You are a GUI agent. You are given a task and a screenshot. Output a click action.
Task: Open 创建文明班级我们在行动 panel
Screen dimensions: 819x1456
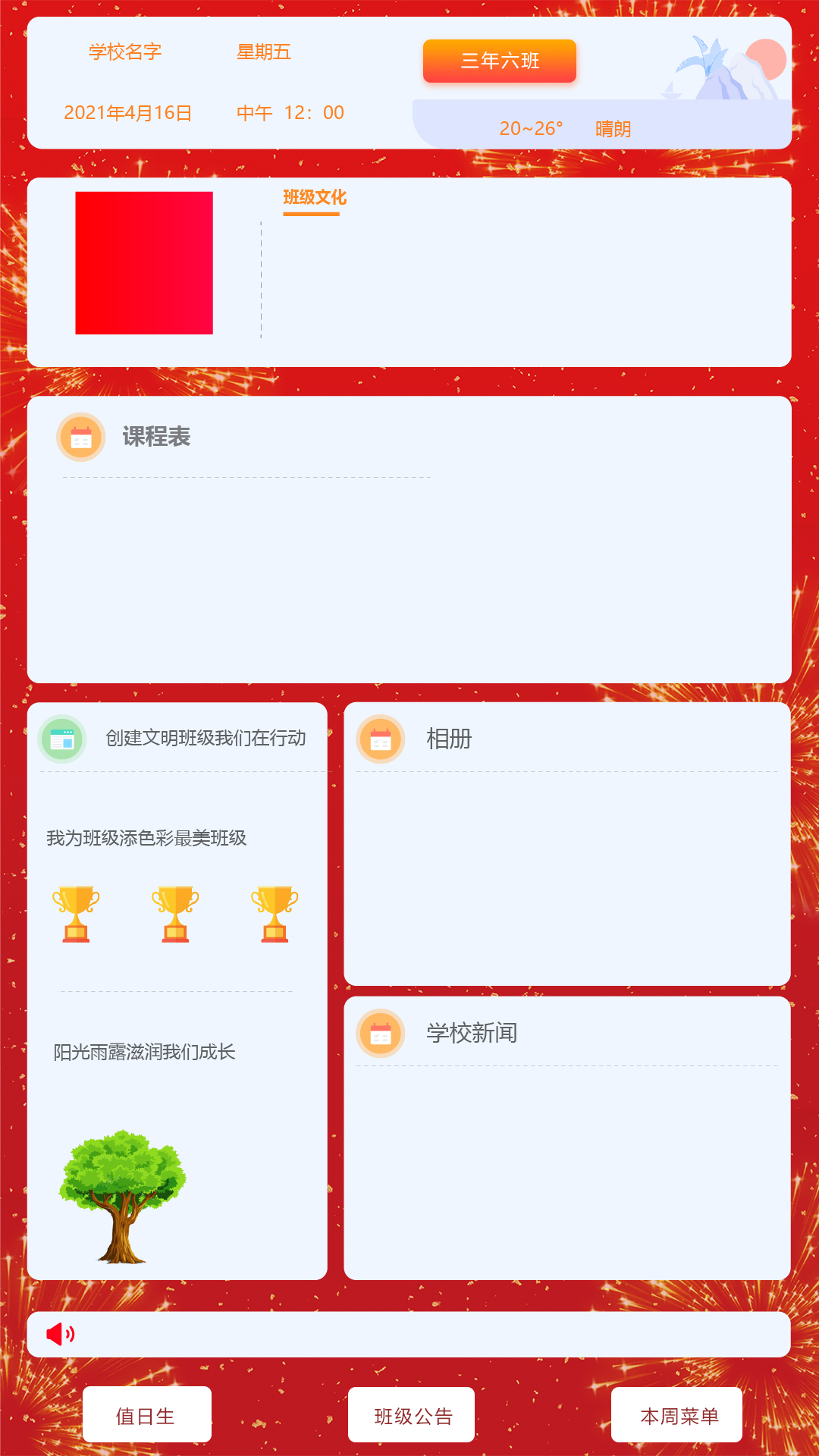point(177,991)
